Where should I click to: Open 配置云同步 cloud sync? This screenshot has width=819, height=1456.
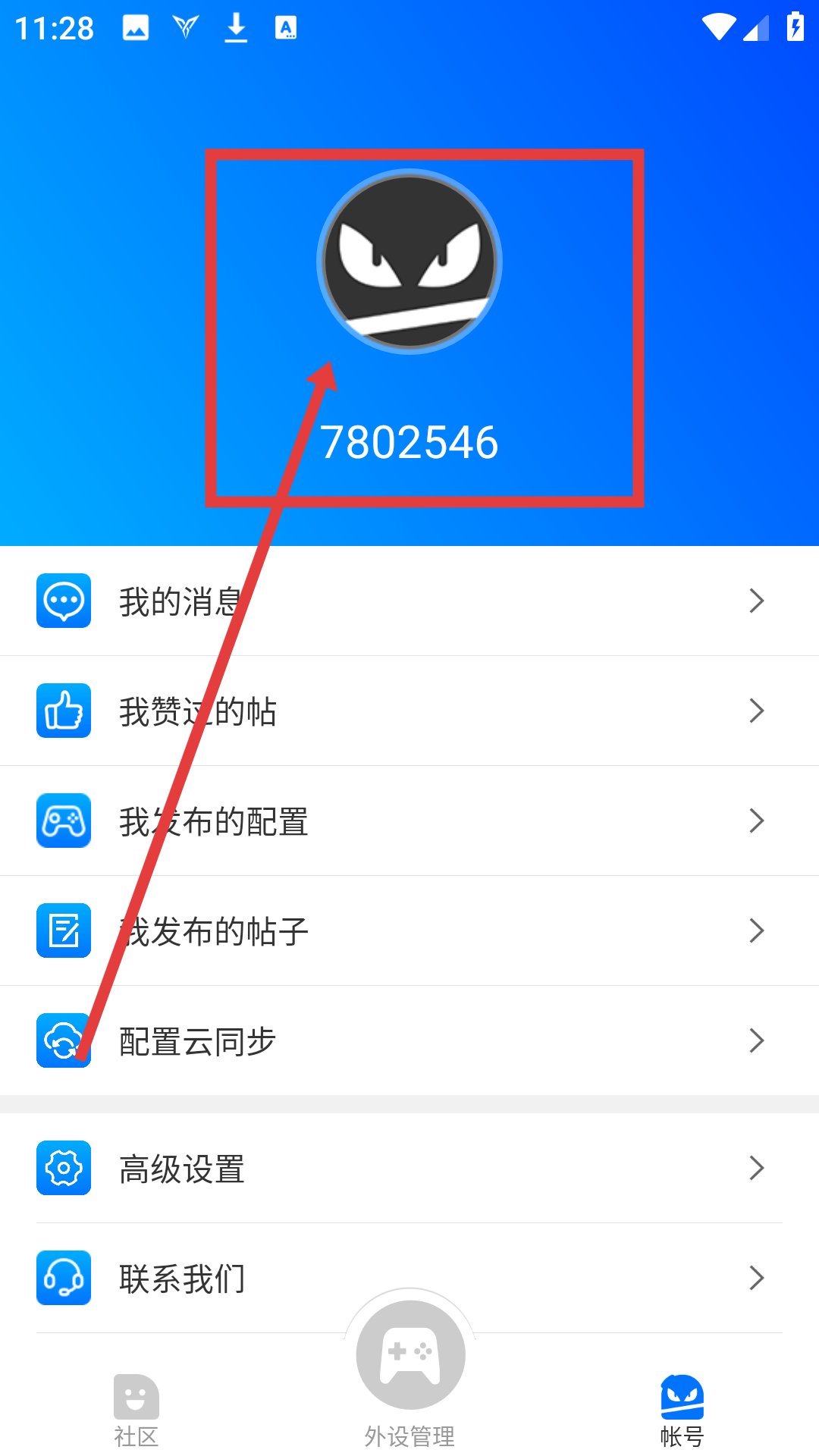pyautogui.click(x=409, y=1040)
